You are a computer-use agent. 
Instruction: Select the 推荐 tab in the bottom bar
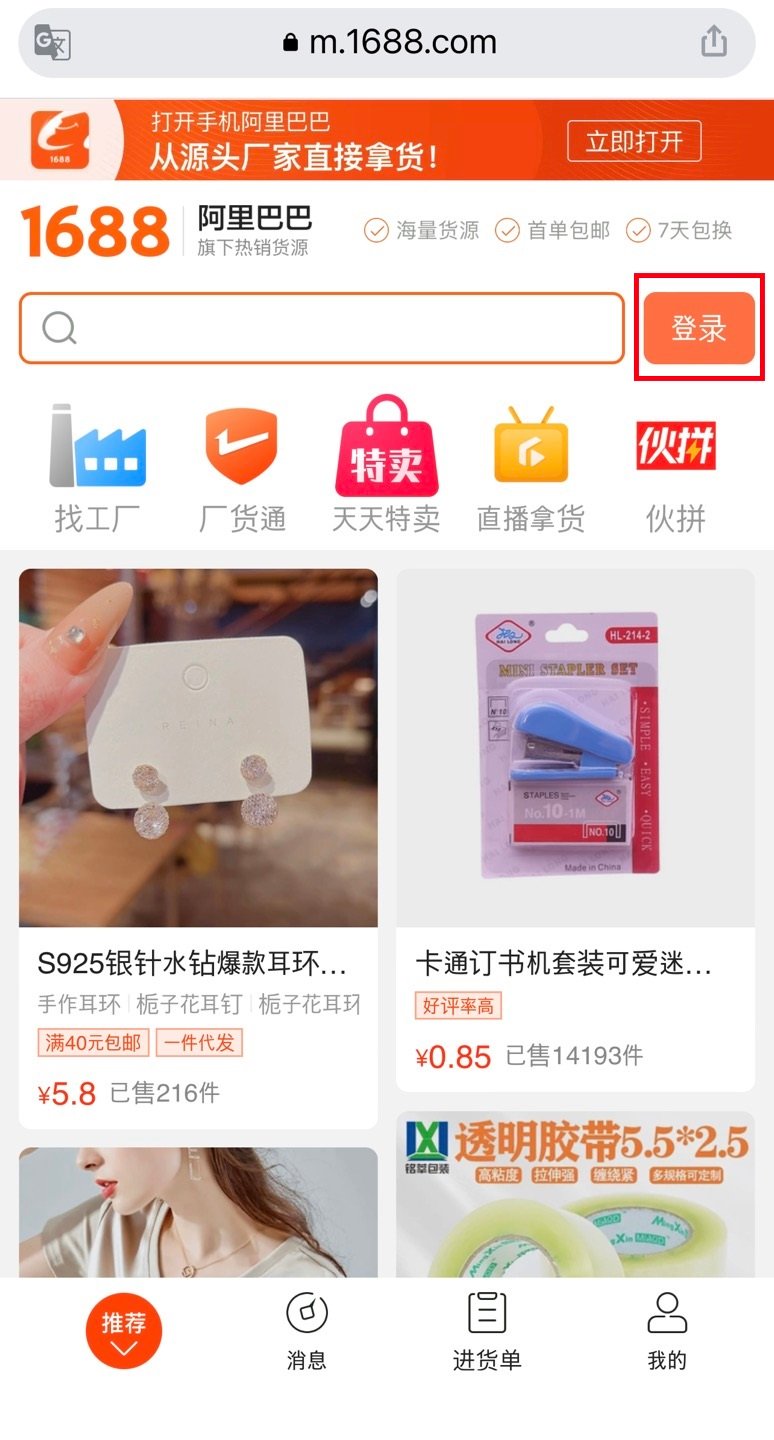coord(124,1331)
